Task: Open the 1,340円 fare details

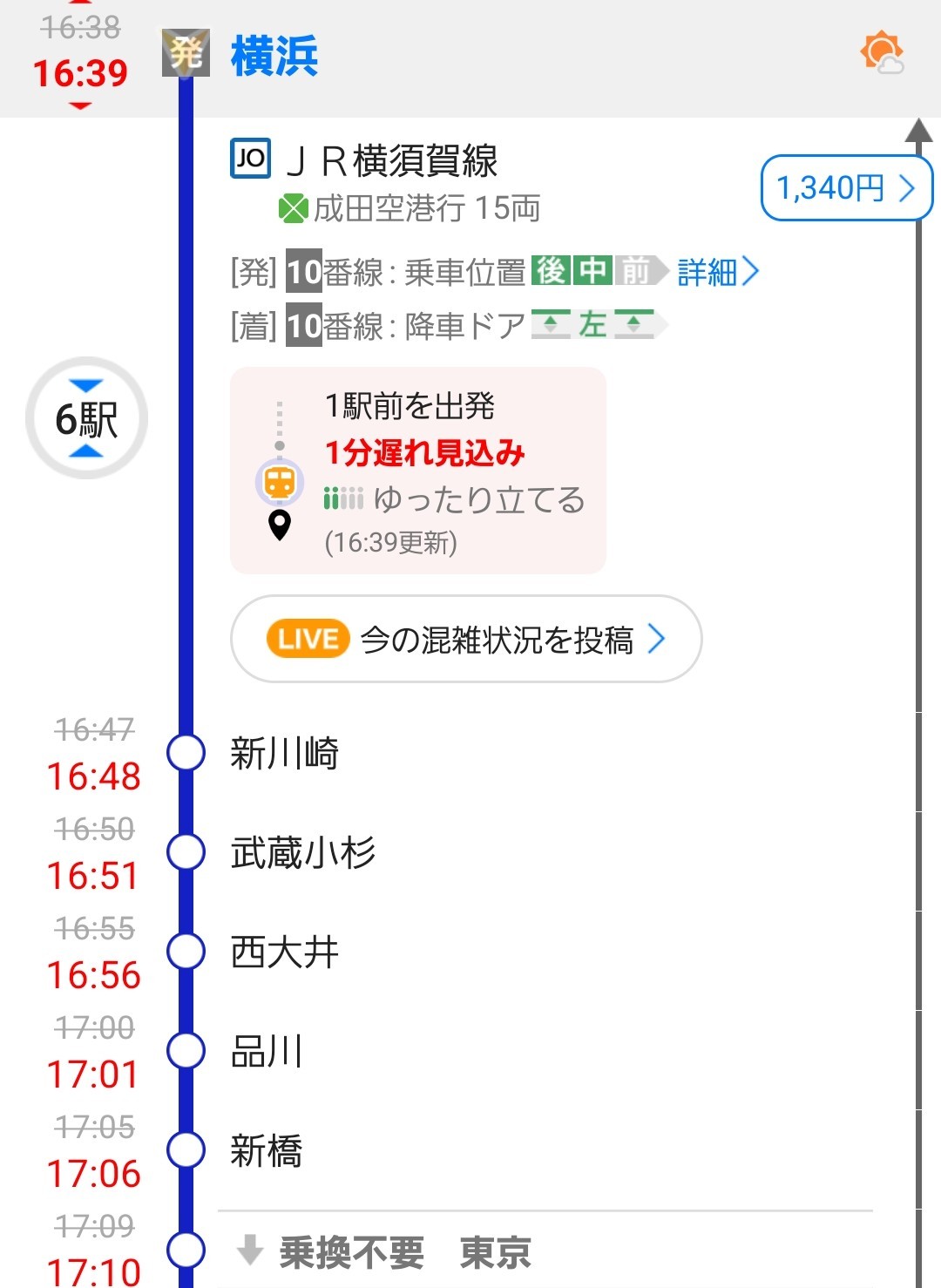Action: point(845,187)
